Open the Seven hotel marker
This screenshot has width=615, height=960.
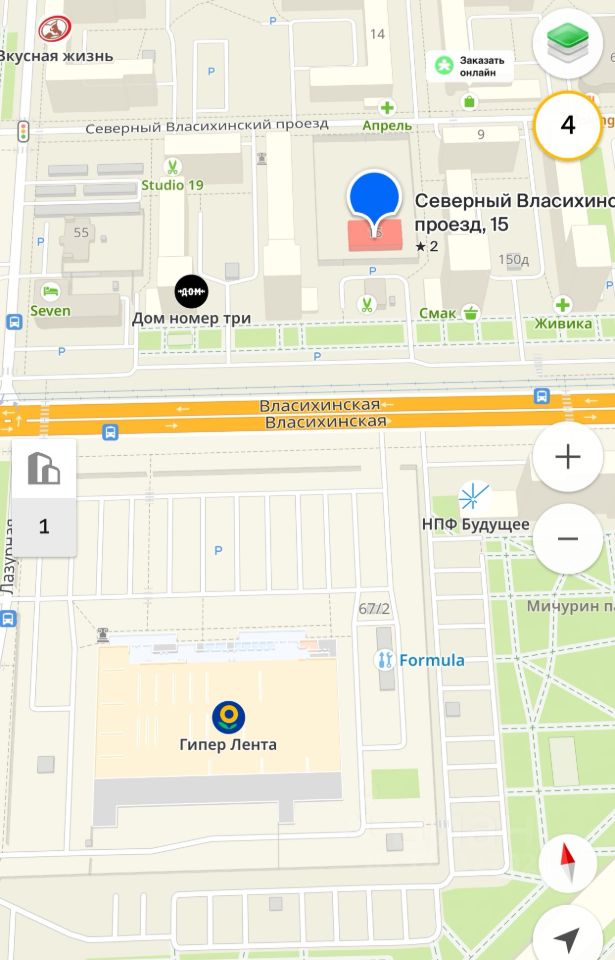[x=49, y=292]
